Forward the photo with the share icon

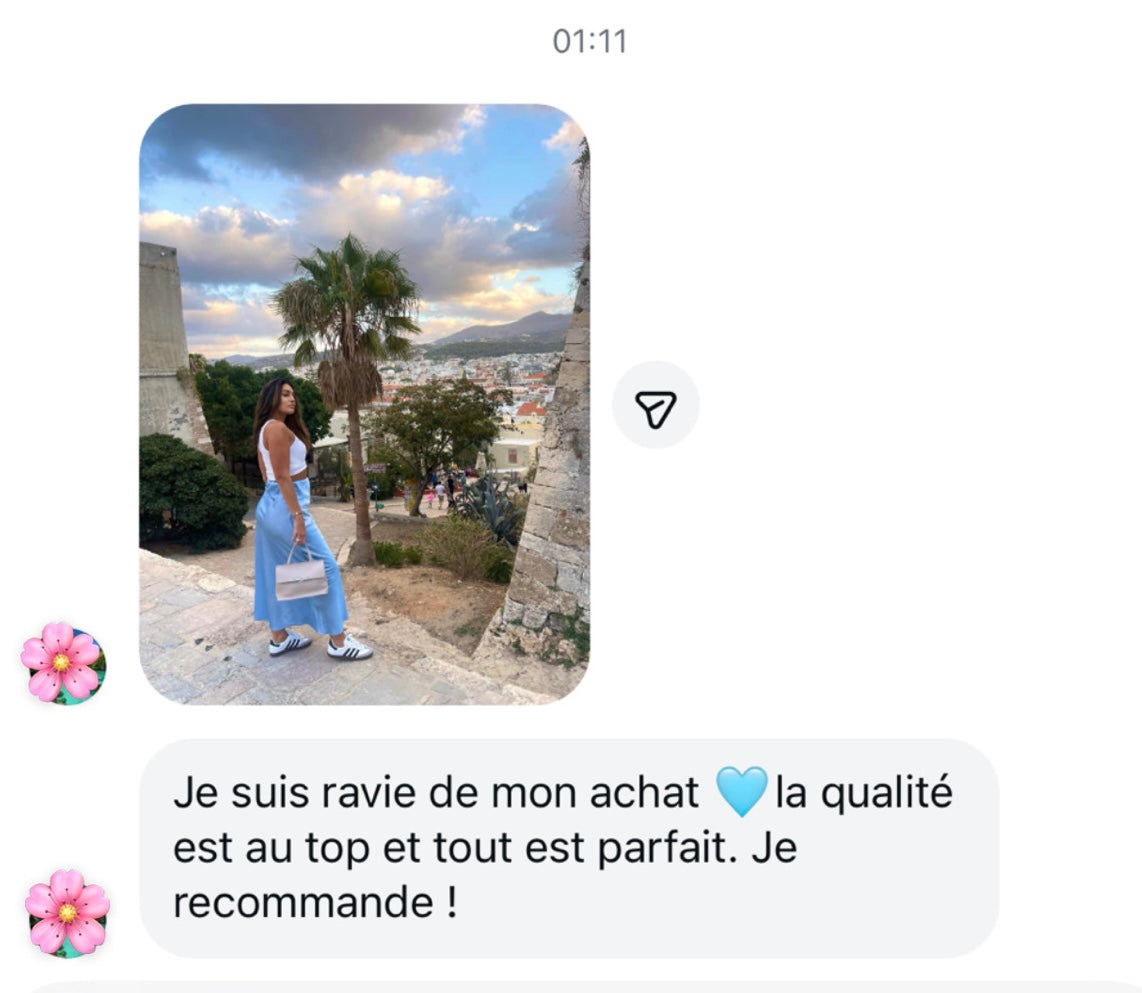point(655,405)
